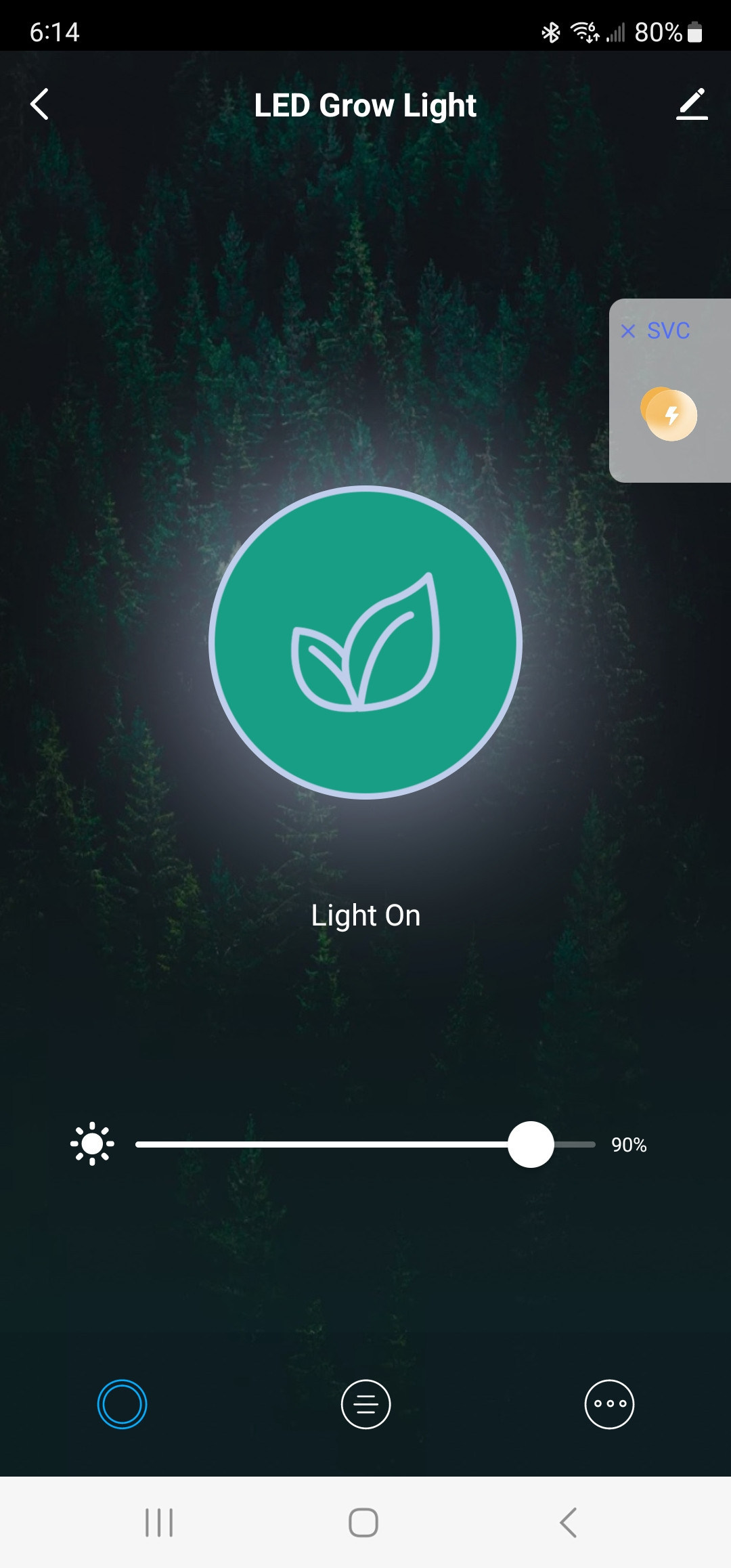Open the three-dot more options tab
The image size is (731, 1568).
coord(609,1404)
